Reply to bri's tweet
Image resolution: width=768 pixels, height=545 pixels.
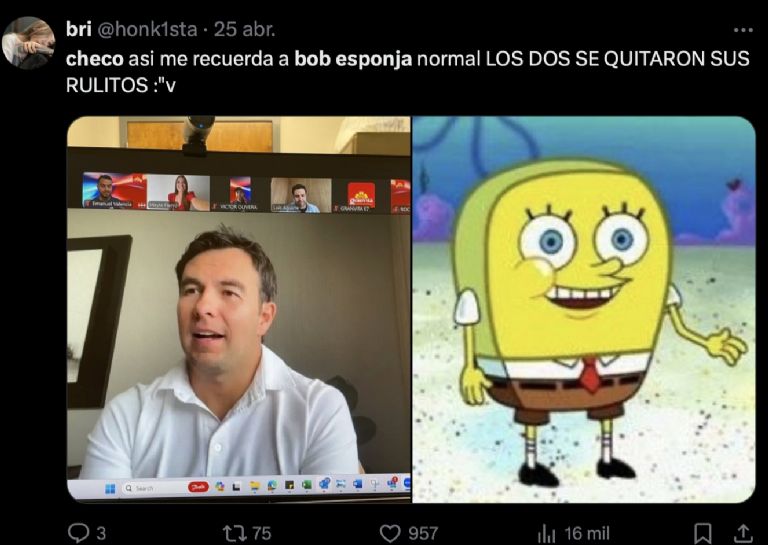pyautogui.click(x=79, y=533)
